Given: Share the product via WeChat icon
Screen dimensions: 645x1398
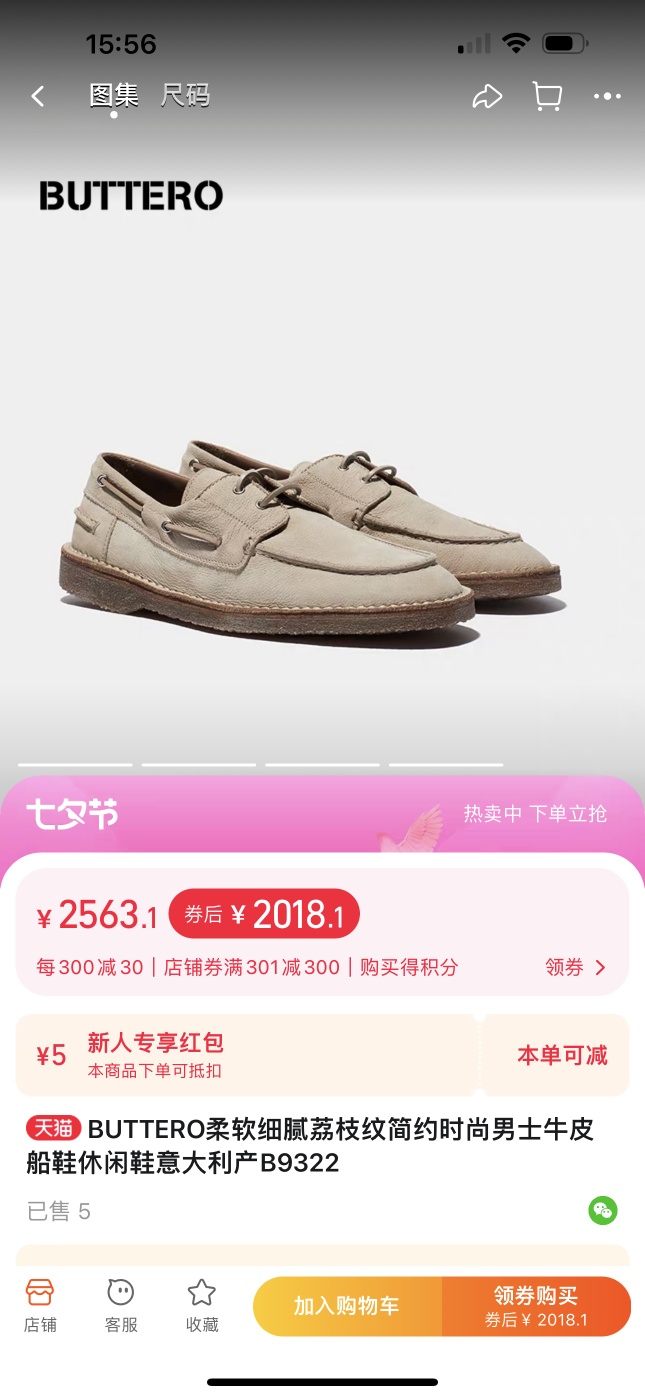Looking at the screenshot, I should [x=602, y=1211].
